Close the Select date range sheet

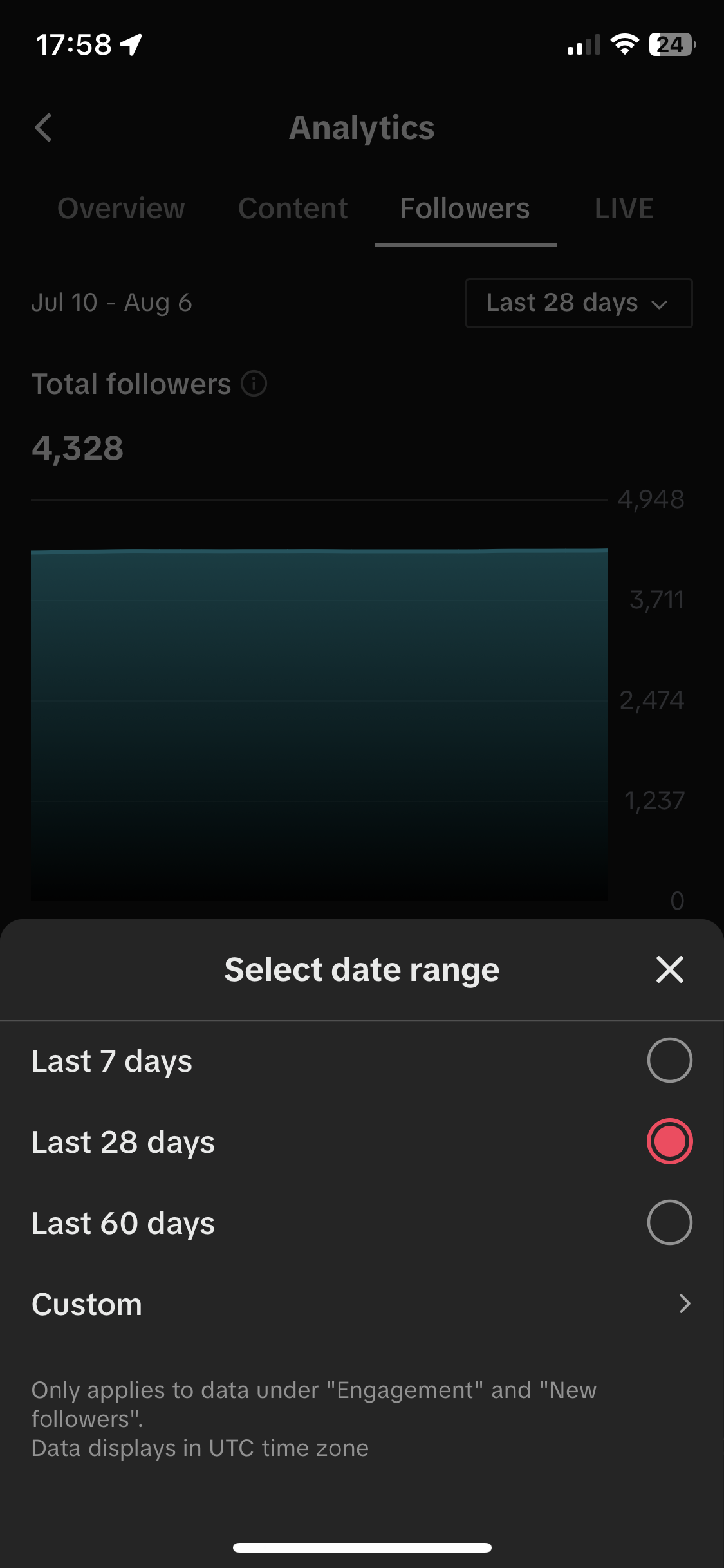(x=669, y=969)
